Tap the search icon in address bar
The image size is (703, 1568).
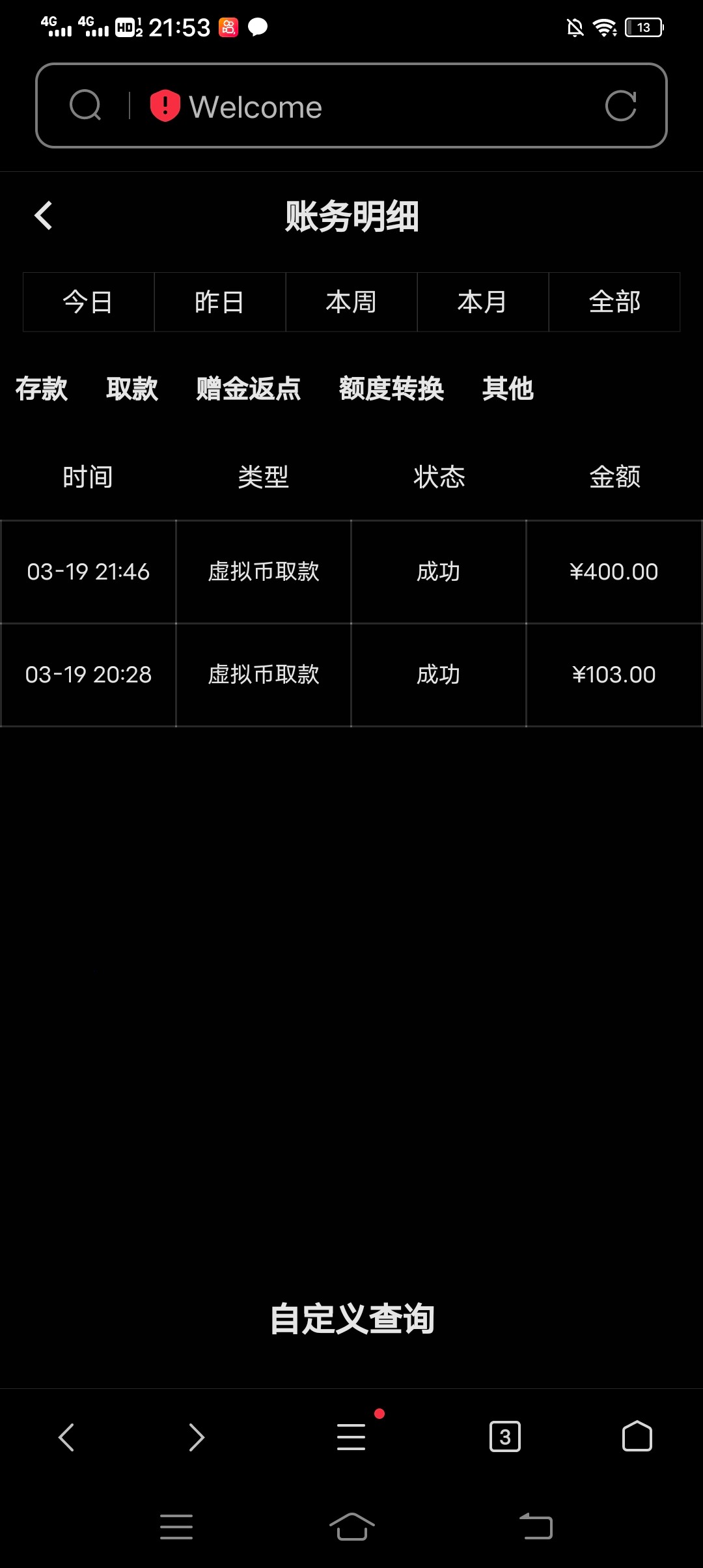[85, 105]
